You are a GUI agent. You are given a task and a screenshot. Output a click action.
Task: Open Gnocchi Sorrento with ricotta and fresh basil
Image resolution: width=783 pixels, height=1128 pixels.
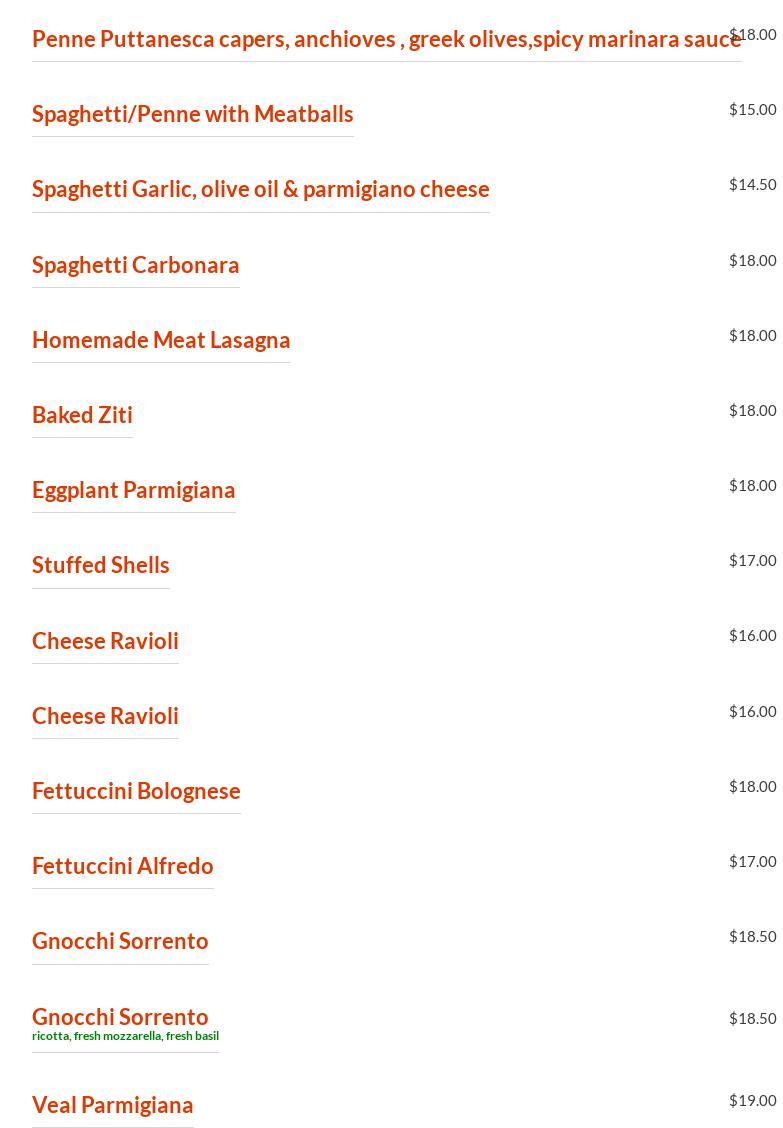click(120, 1018)
